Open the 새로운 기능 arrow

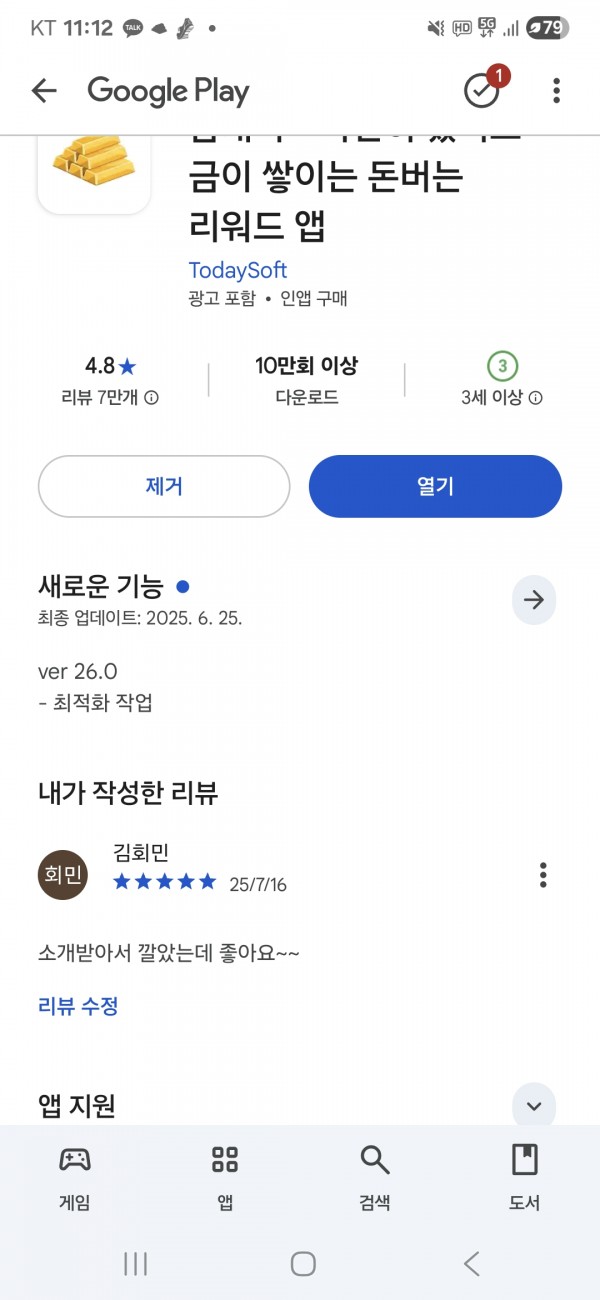(534, 600)
